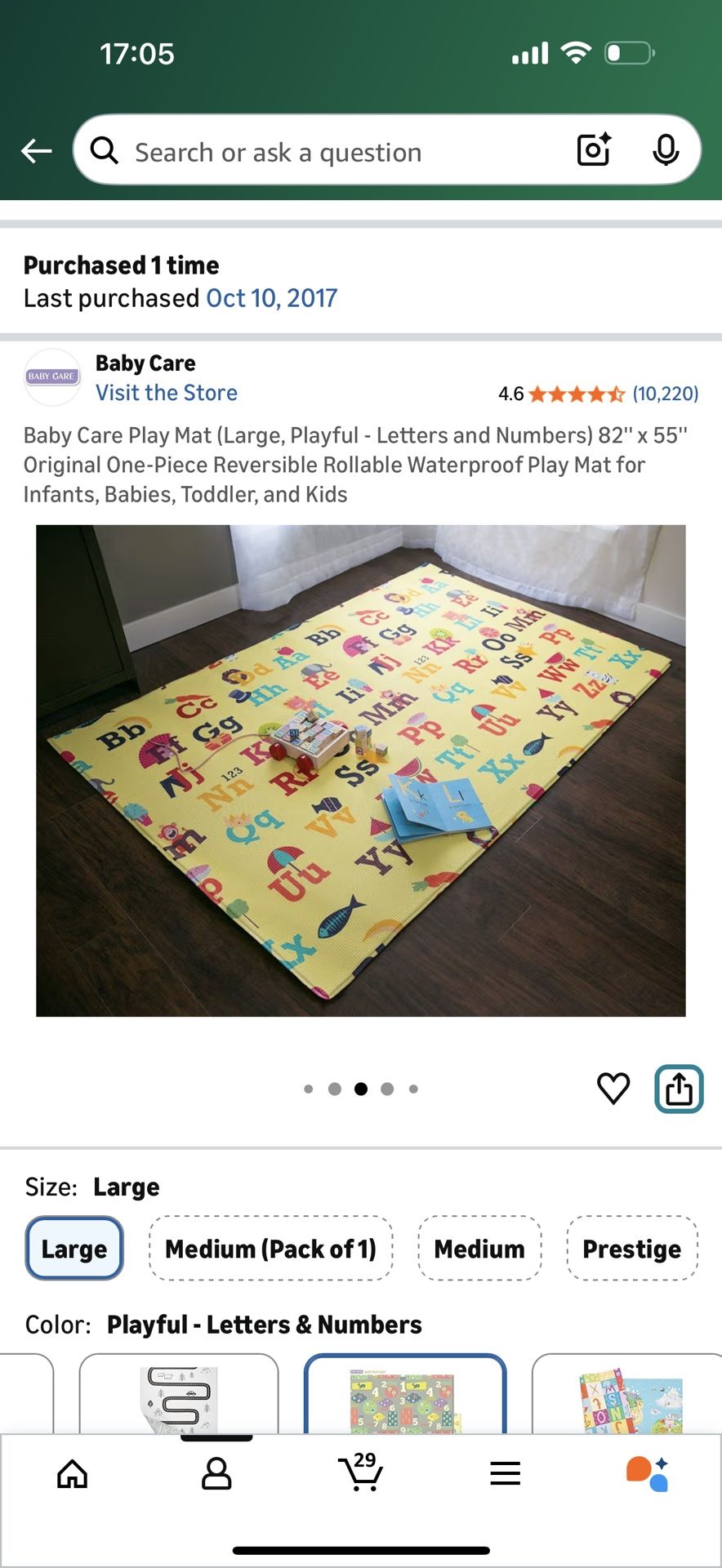Open the camera visual search icon

coord(593,150)
